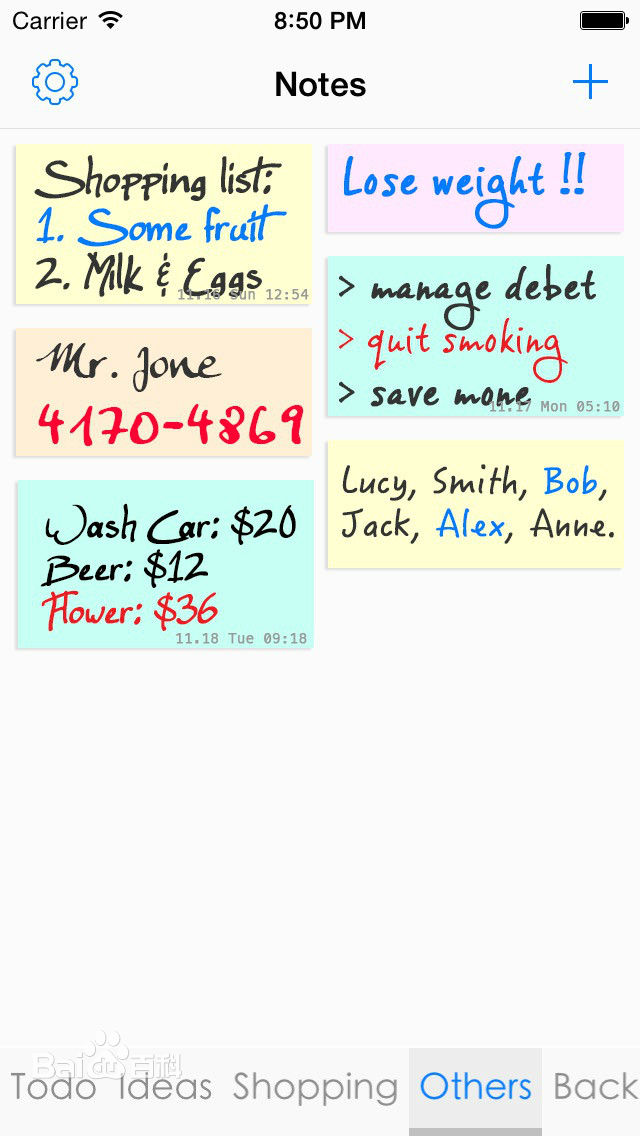Add a new note
Screen dimensions: 640x1136
590,83
